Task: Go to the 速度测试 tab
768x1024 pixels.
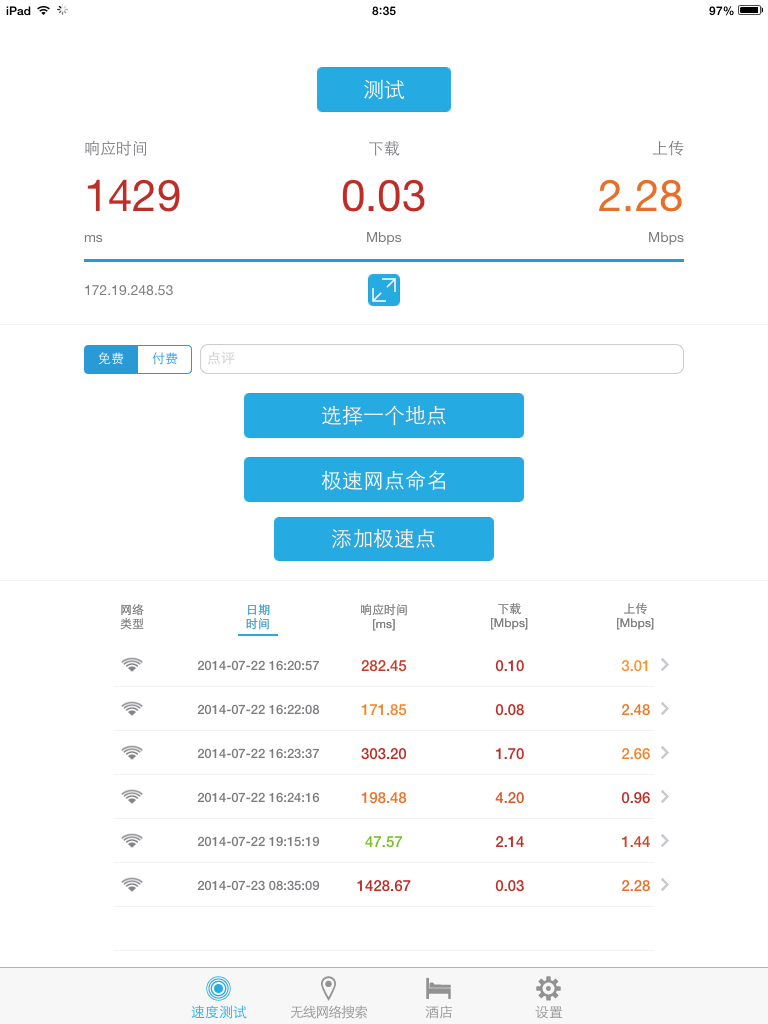Action: (x=219, y=997)
